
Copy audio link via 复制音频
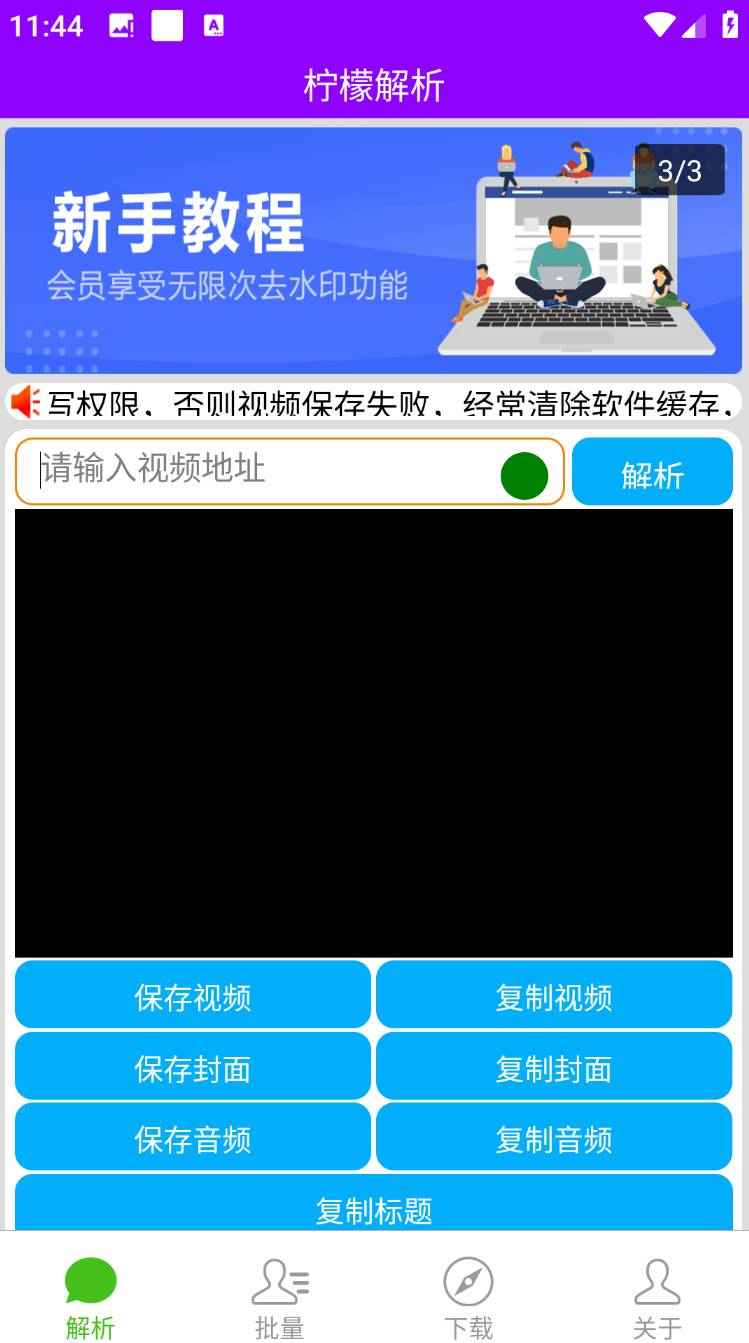[x=554, y=1138]
